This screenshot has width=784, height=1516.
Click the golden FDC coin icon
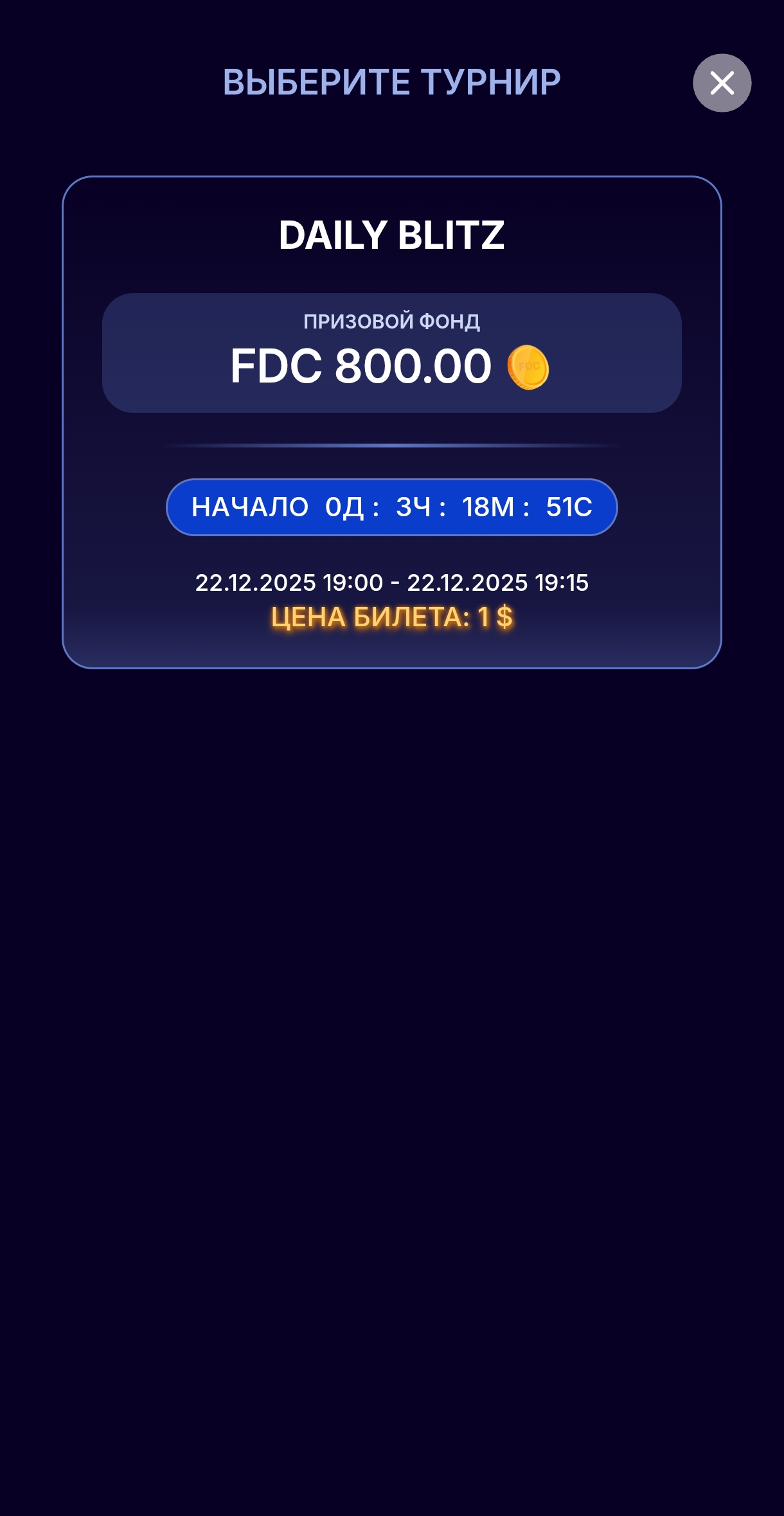[x=528, y=368]
